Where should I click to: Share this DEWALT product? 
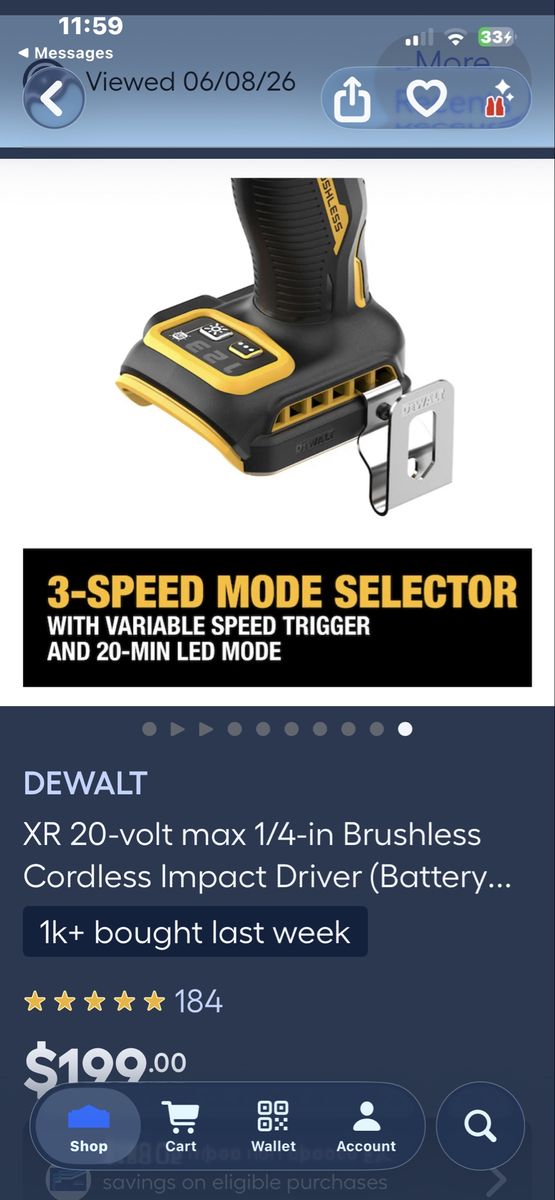point(352,99)
